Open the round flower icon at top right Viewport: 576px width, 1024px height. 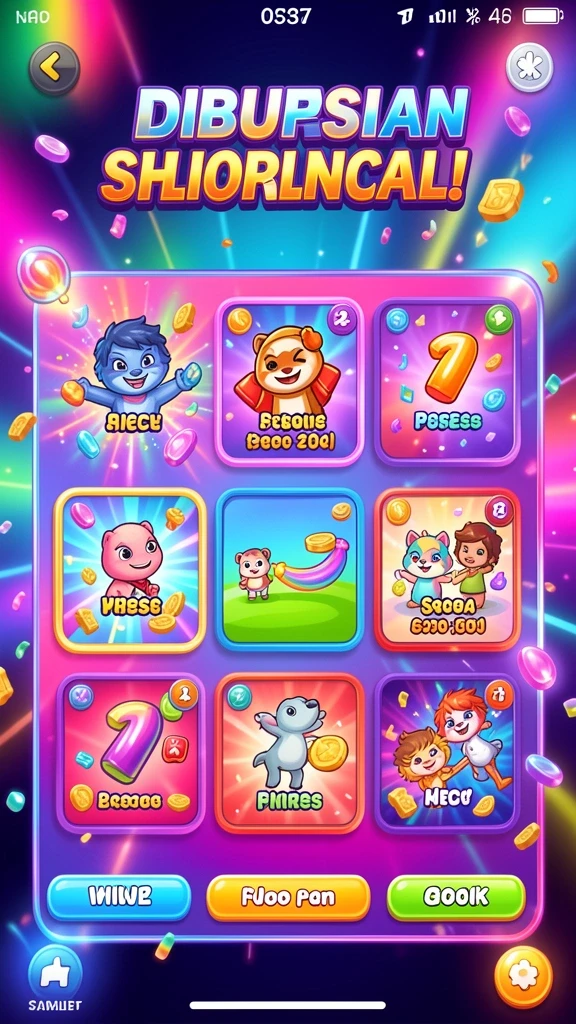(x=530, y=67)
